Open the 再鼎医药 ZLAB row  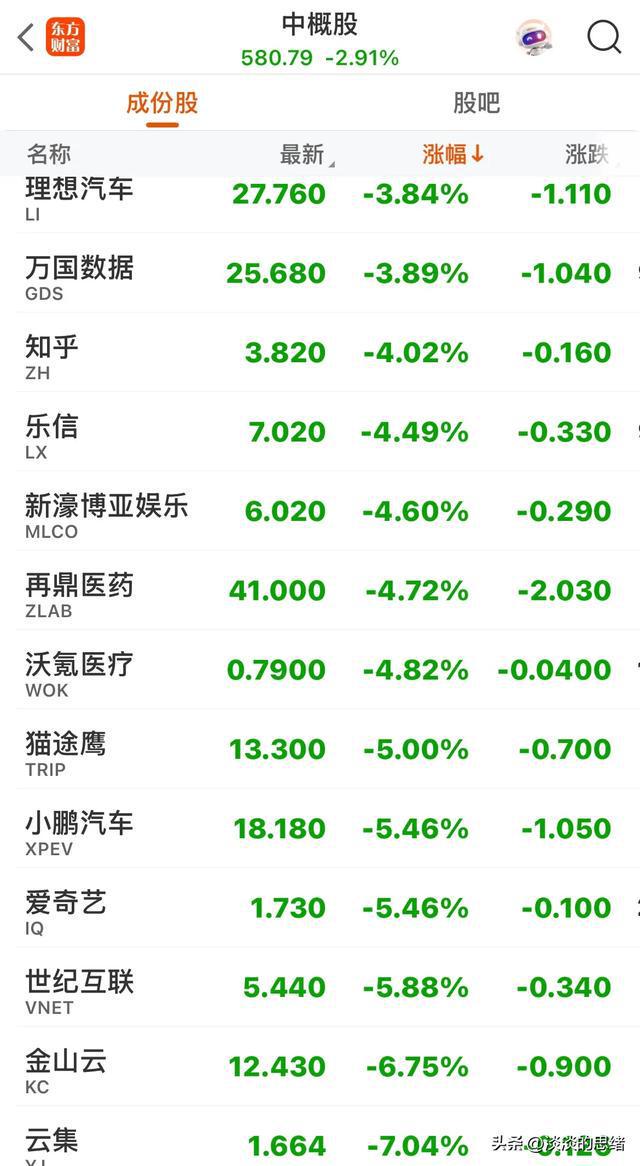tap(320, 590)
